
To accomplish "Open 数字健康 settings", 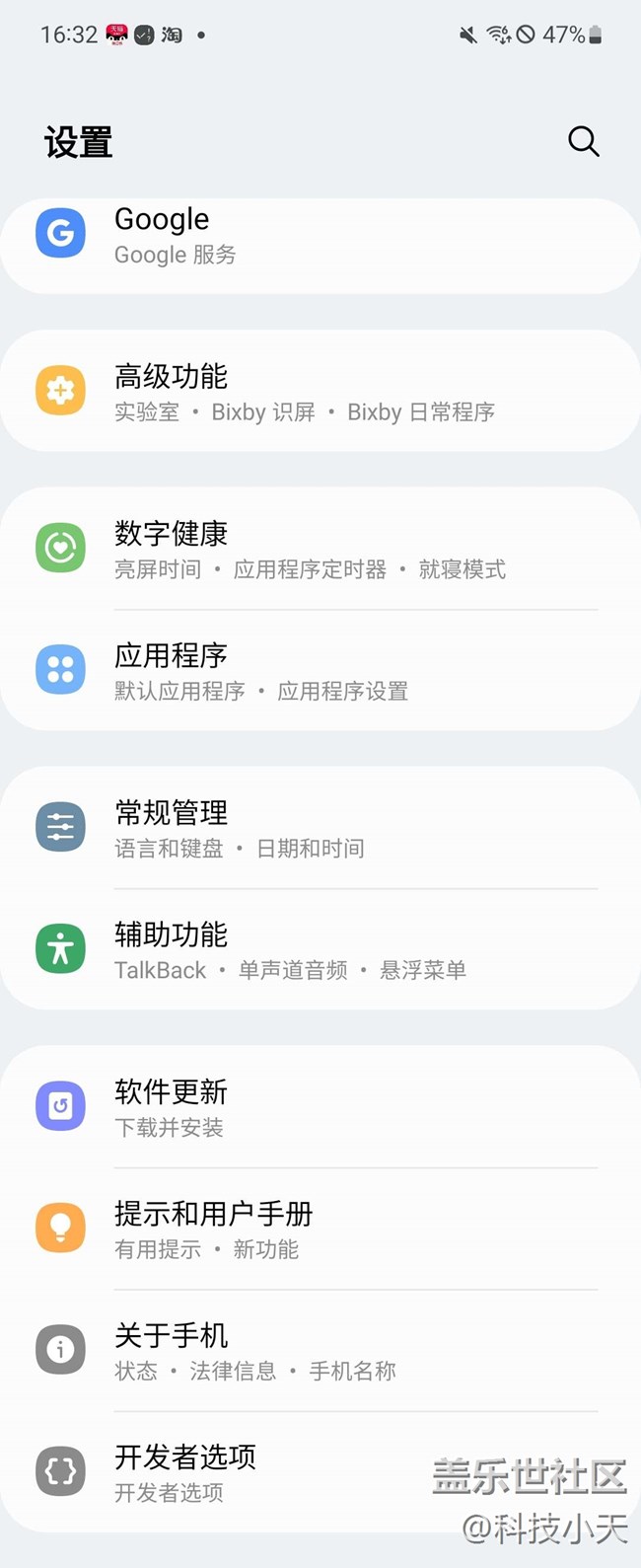I will (320, 550).
